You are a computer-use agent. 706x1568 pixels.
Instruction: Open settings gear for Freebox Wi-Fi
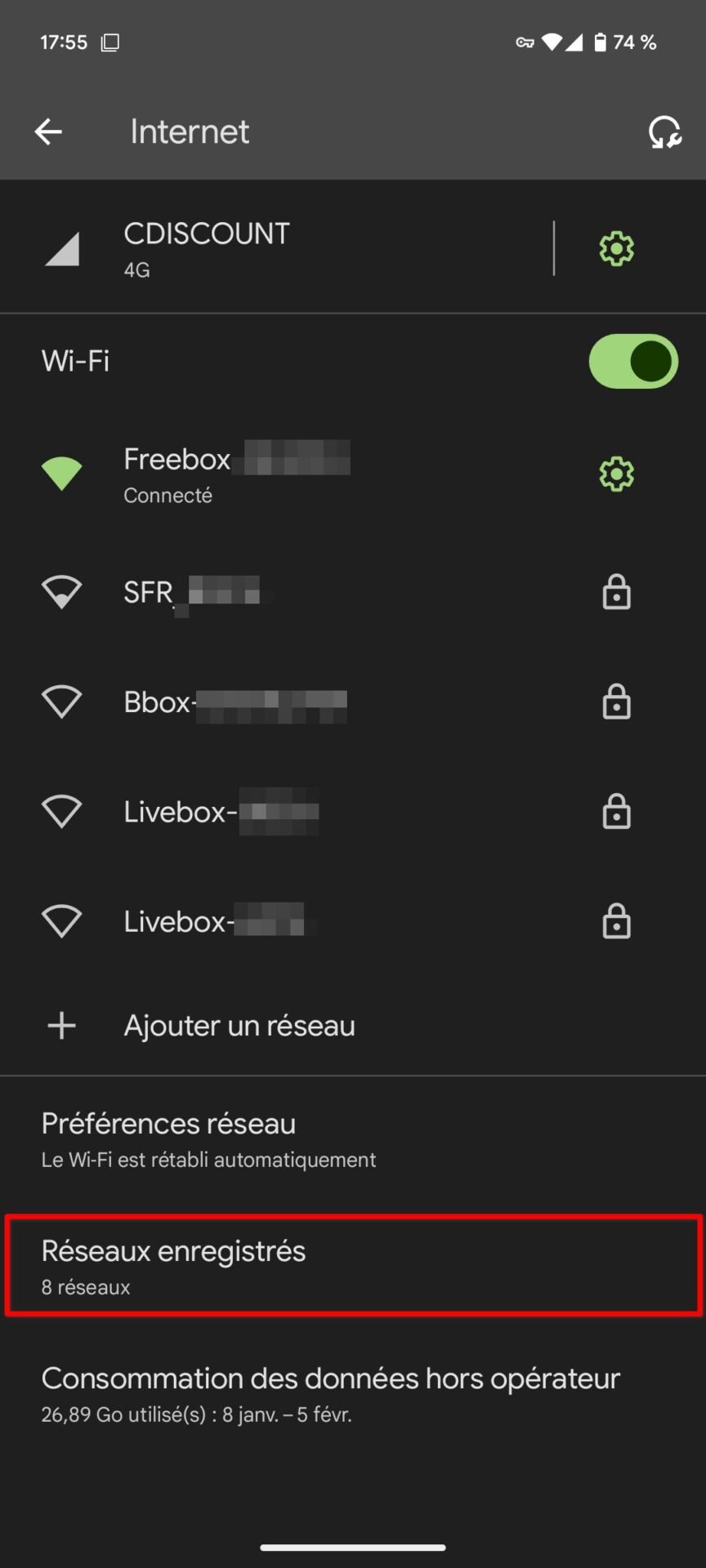coord(617,474)
